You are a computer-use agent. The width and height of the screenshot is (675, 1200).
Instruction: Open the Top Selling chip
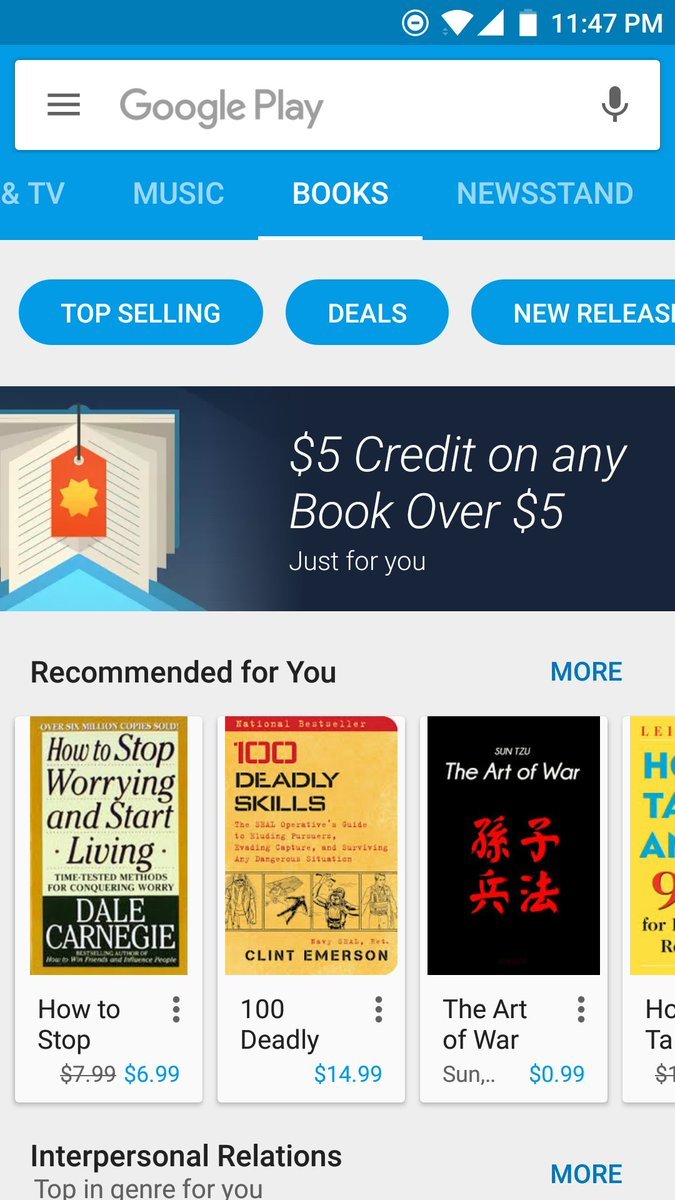[x=141, y=313]
